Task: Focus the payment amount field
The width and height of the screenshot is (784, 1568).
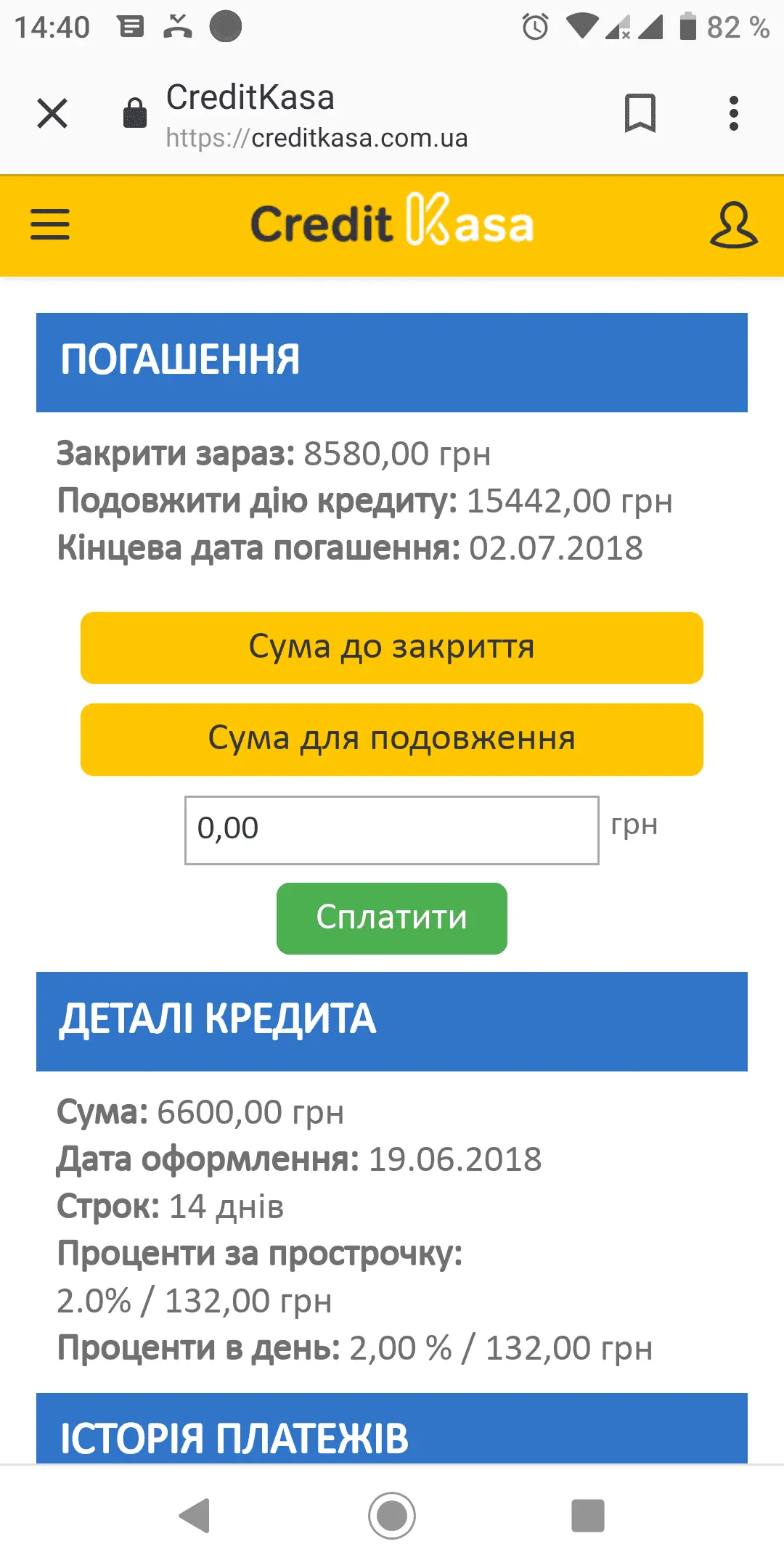Action: coord(392,830)
